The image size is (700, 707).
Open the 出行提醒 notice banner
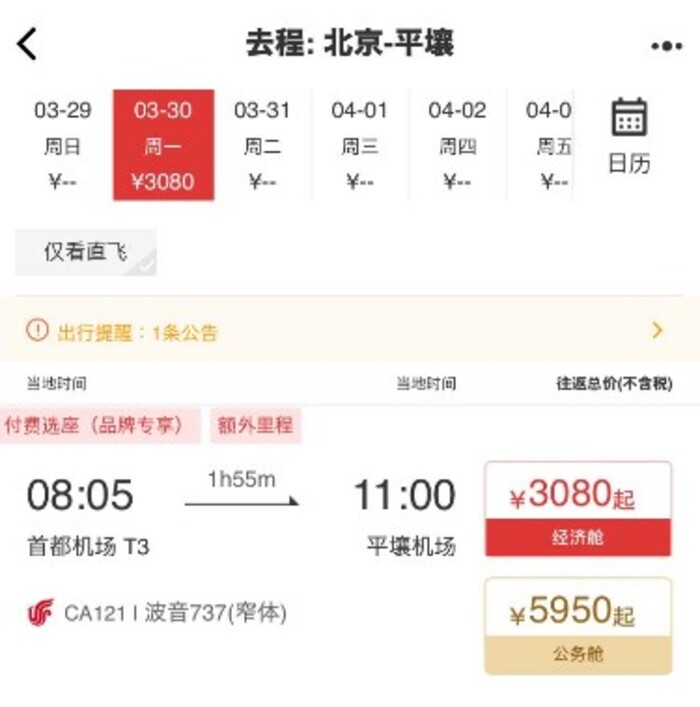(x=350, y=331)
